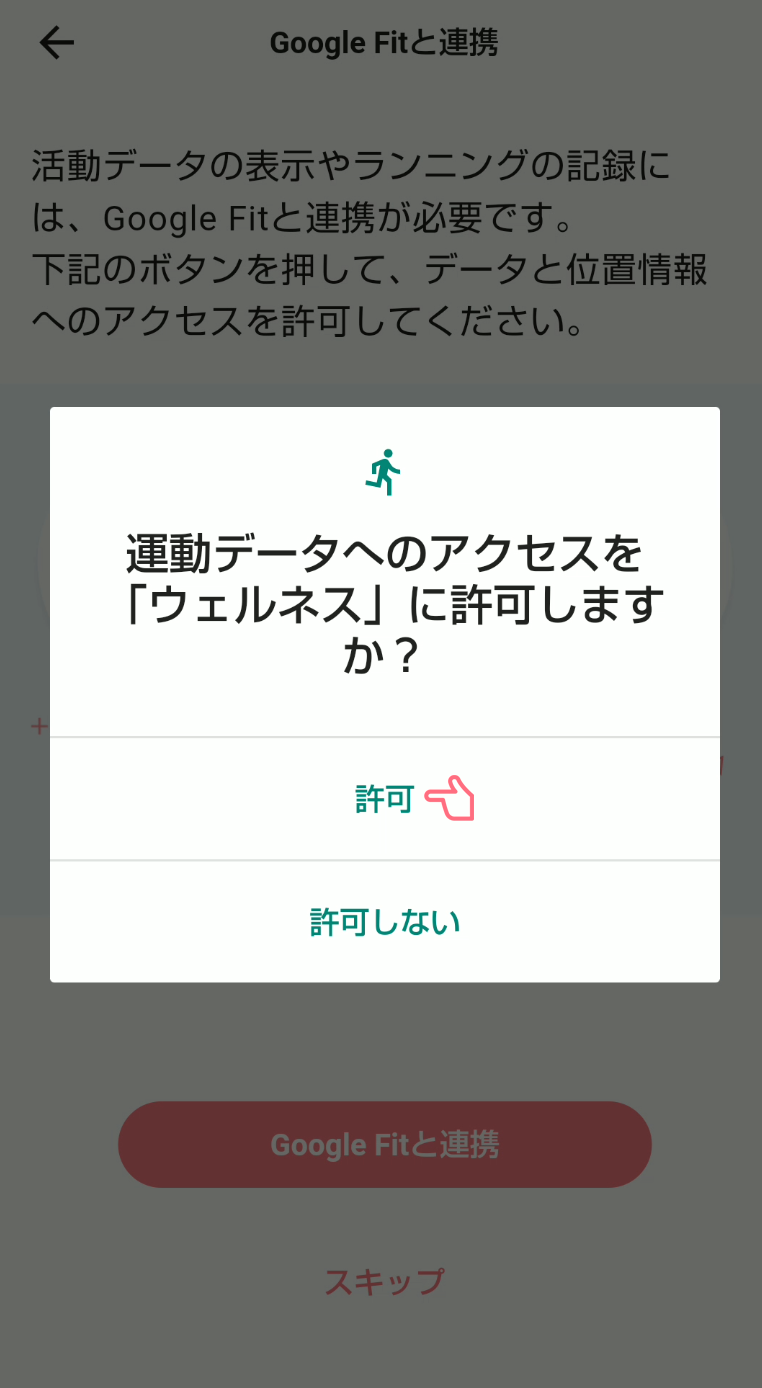Allow activity data access with 許可
The width and height of the screenshot is (762, 1388).
(385, 799)
